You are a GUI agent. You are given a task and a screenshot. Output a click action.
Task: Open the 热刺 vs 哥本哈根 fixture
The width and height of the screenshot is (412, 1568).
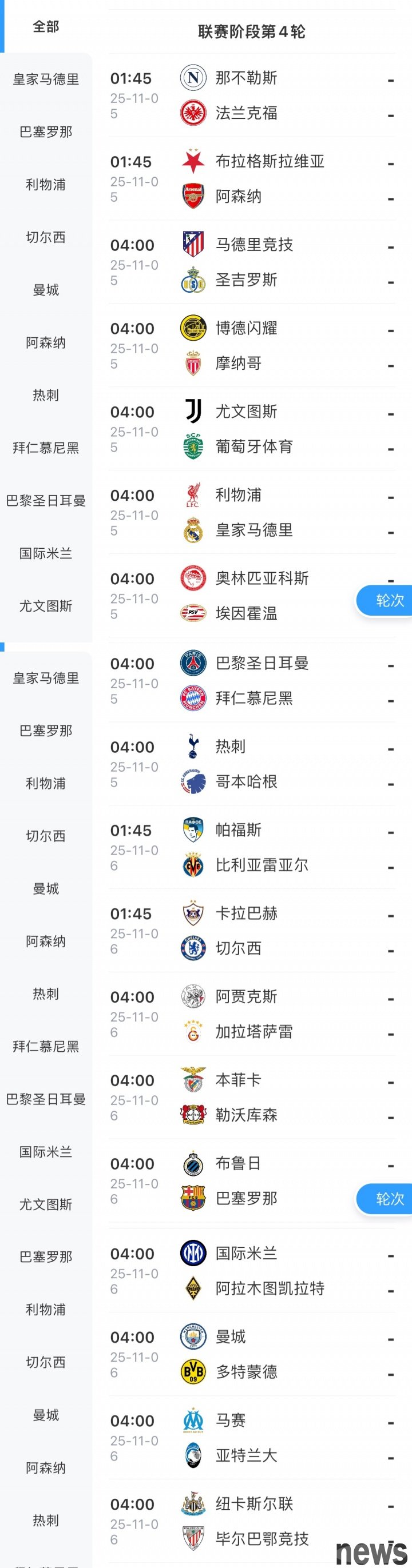pos(251,764)
